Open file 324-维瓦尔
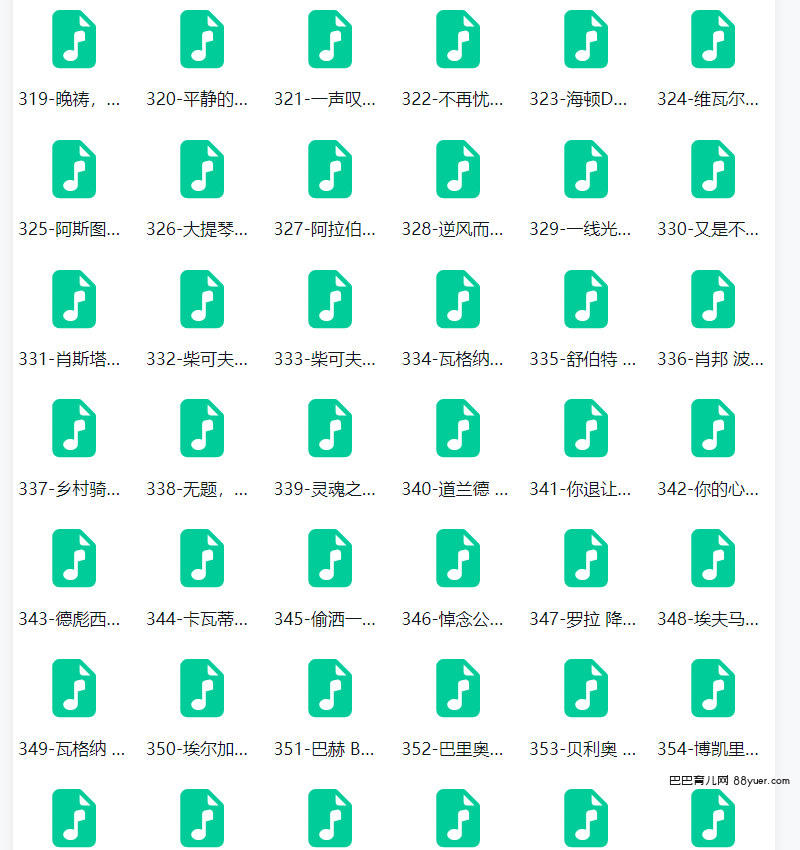Image resolution: width=800 pixels, height=850 pixels. pos(713,40)
